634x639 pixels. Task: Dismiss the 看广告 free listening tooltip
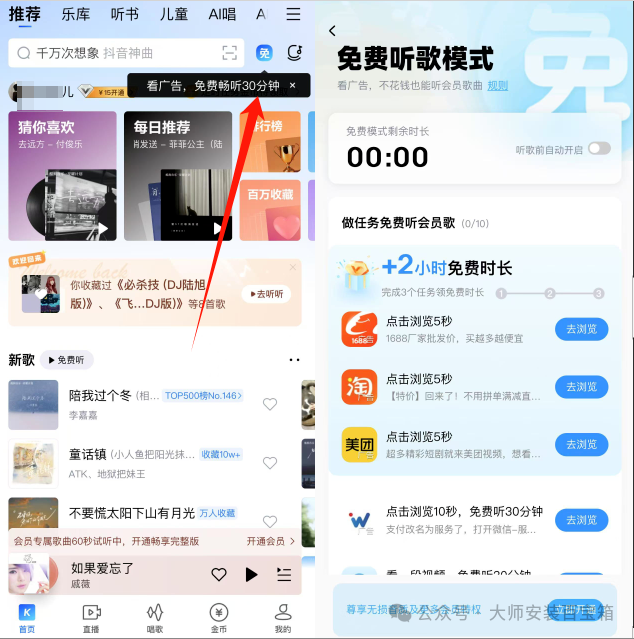click(x=293, y=86)
